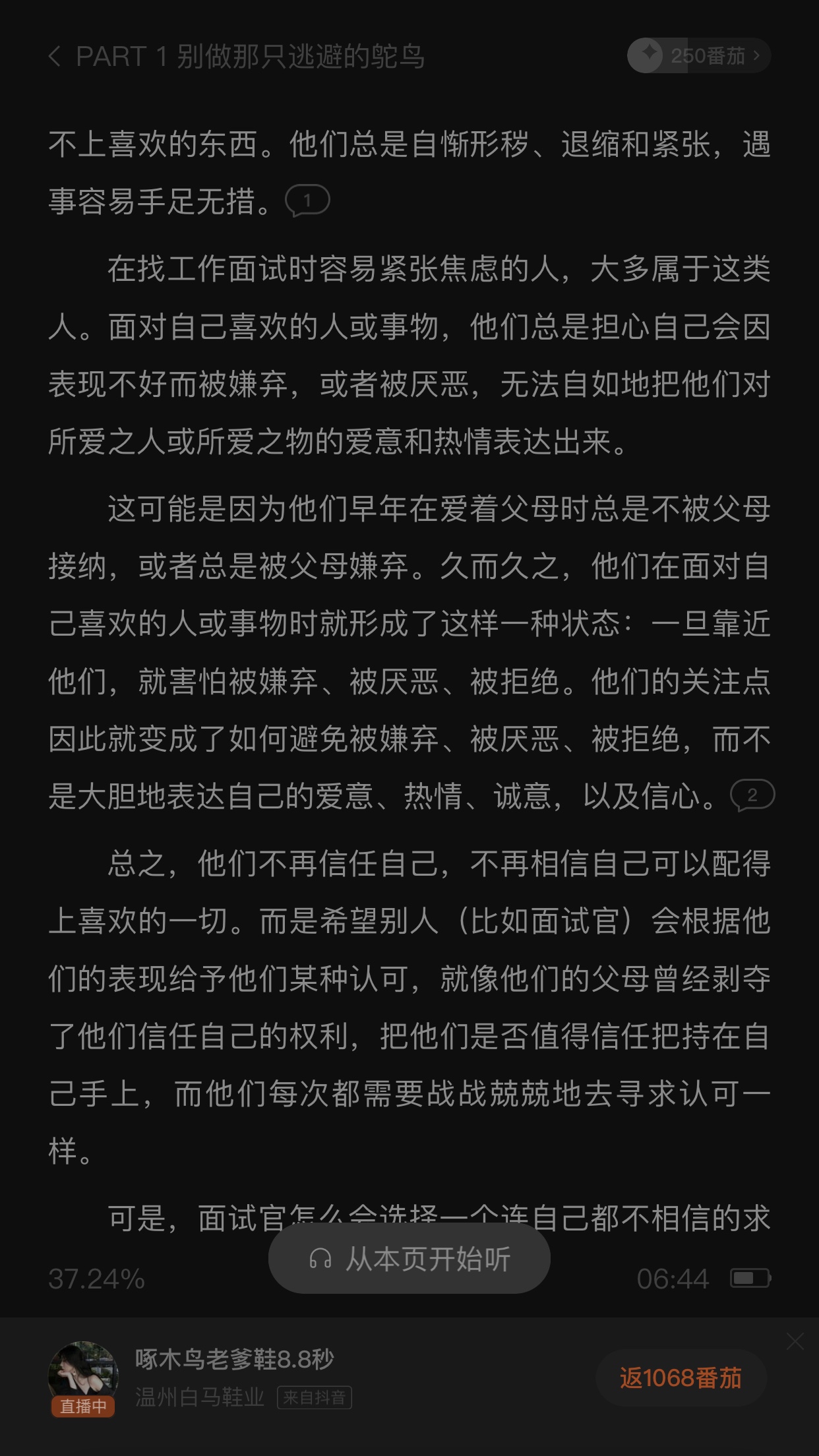Close the bottom ad banner
This screenshot has height=1456, width=819.
pos(795,1341)
